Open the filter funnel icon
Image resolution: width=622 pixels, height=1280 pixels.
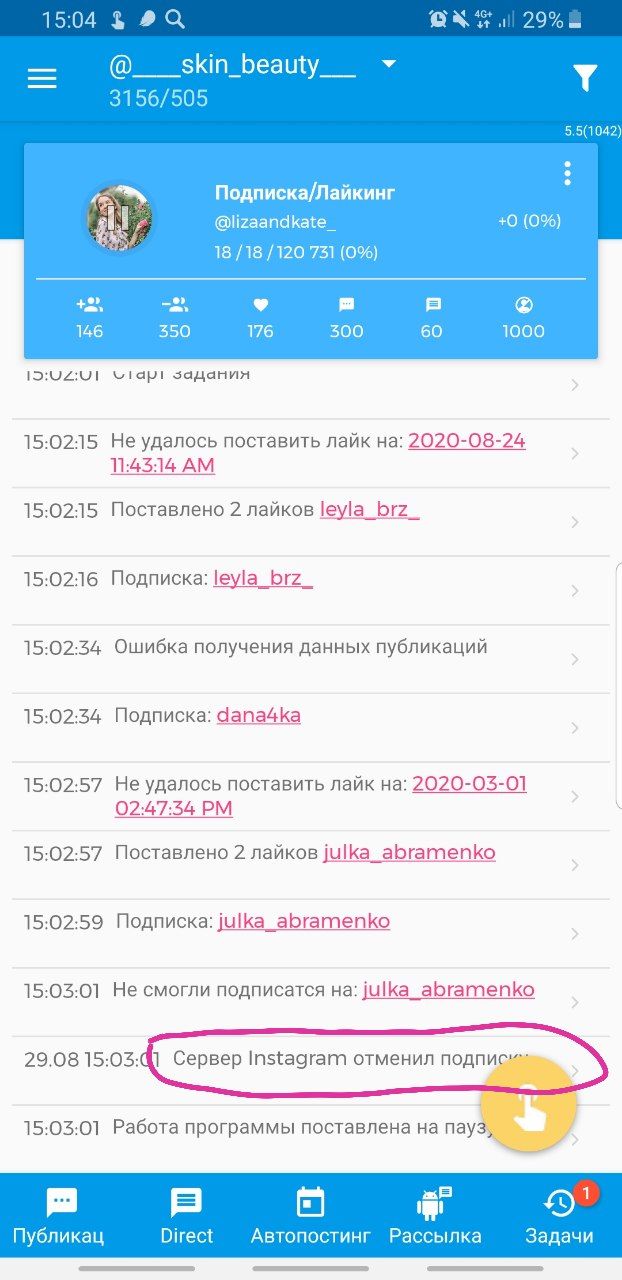click(585, 78)
